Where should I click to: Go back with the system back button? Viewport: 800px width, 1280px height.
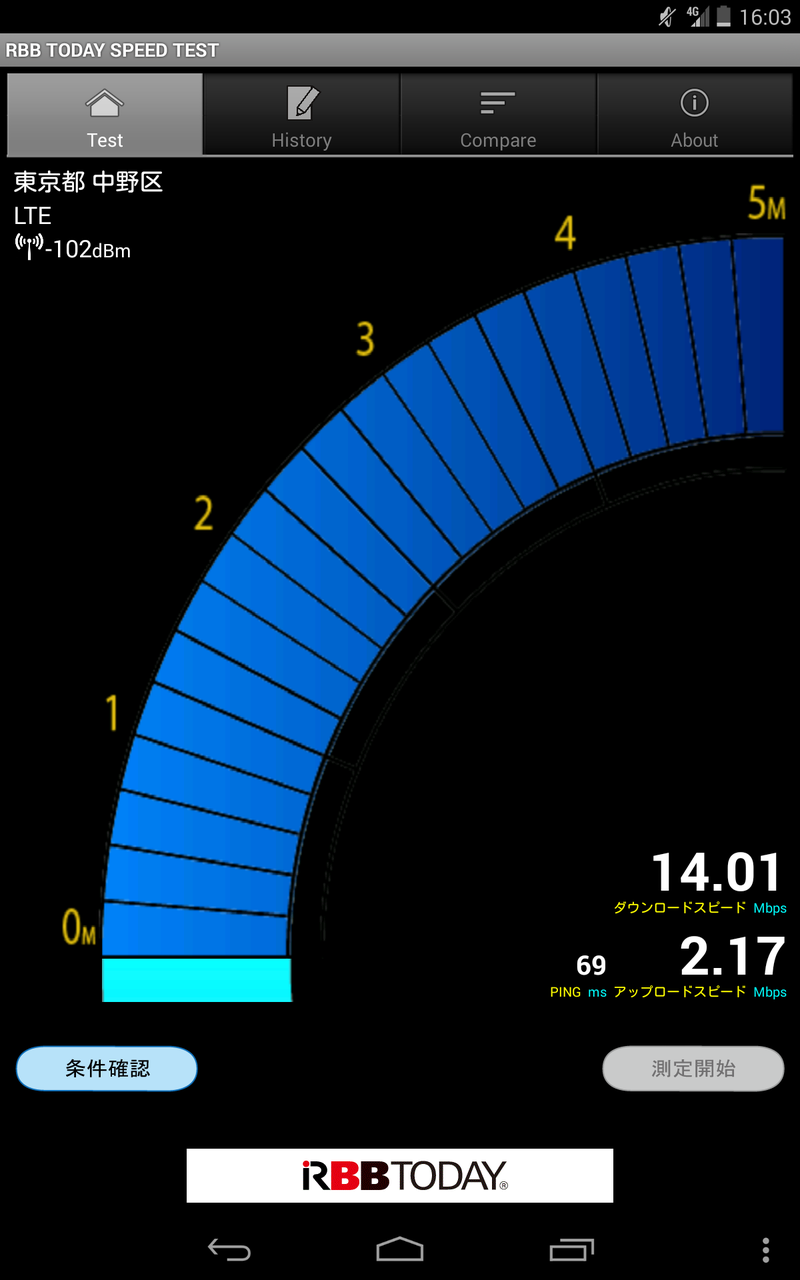coord(229,1249)
